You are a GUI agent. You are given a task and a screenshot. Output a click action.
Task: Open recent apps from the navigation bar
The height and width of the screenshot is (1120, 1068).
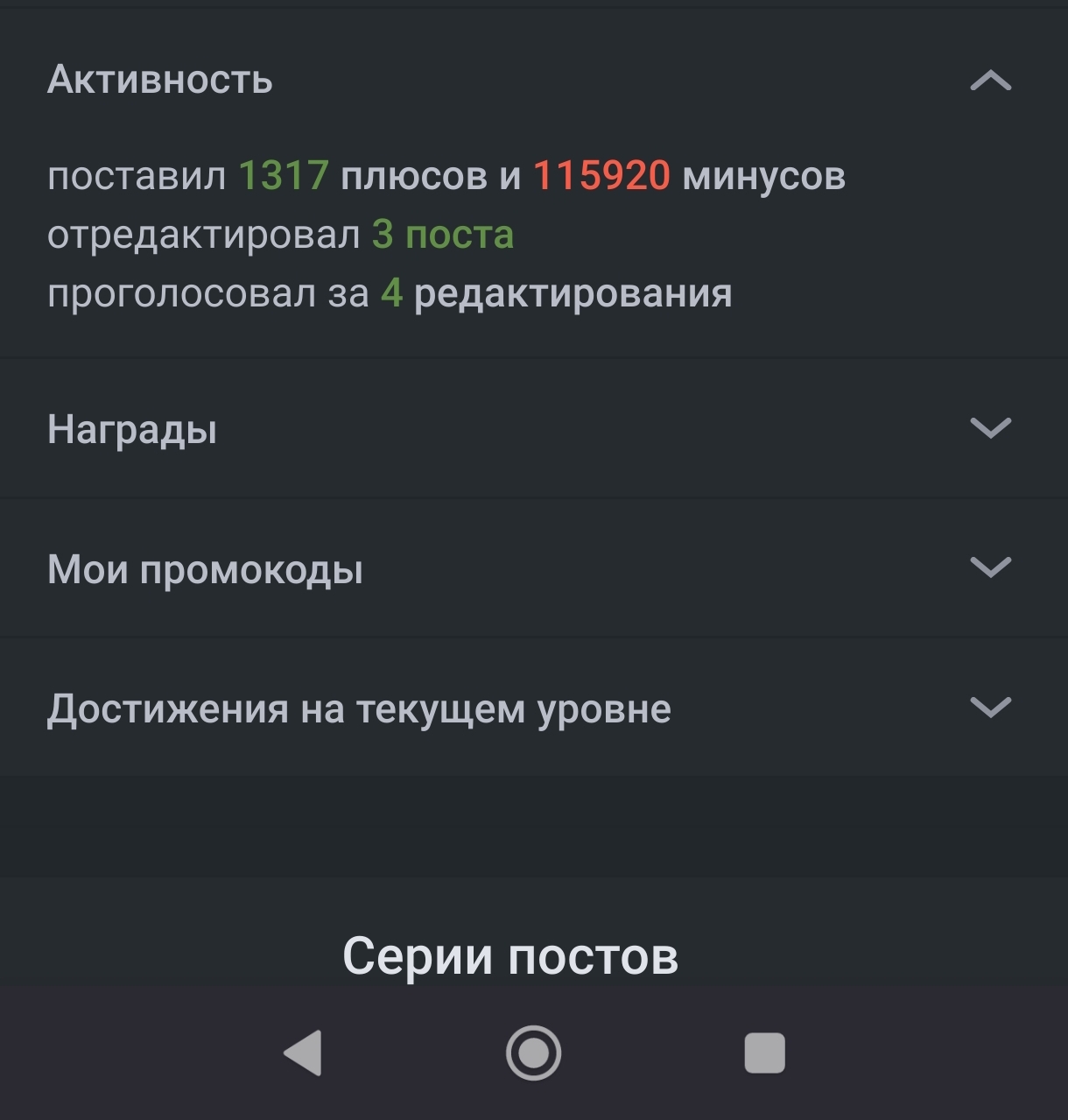tap(764, 1053)
